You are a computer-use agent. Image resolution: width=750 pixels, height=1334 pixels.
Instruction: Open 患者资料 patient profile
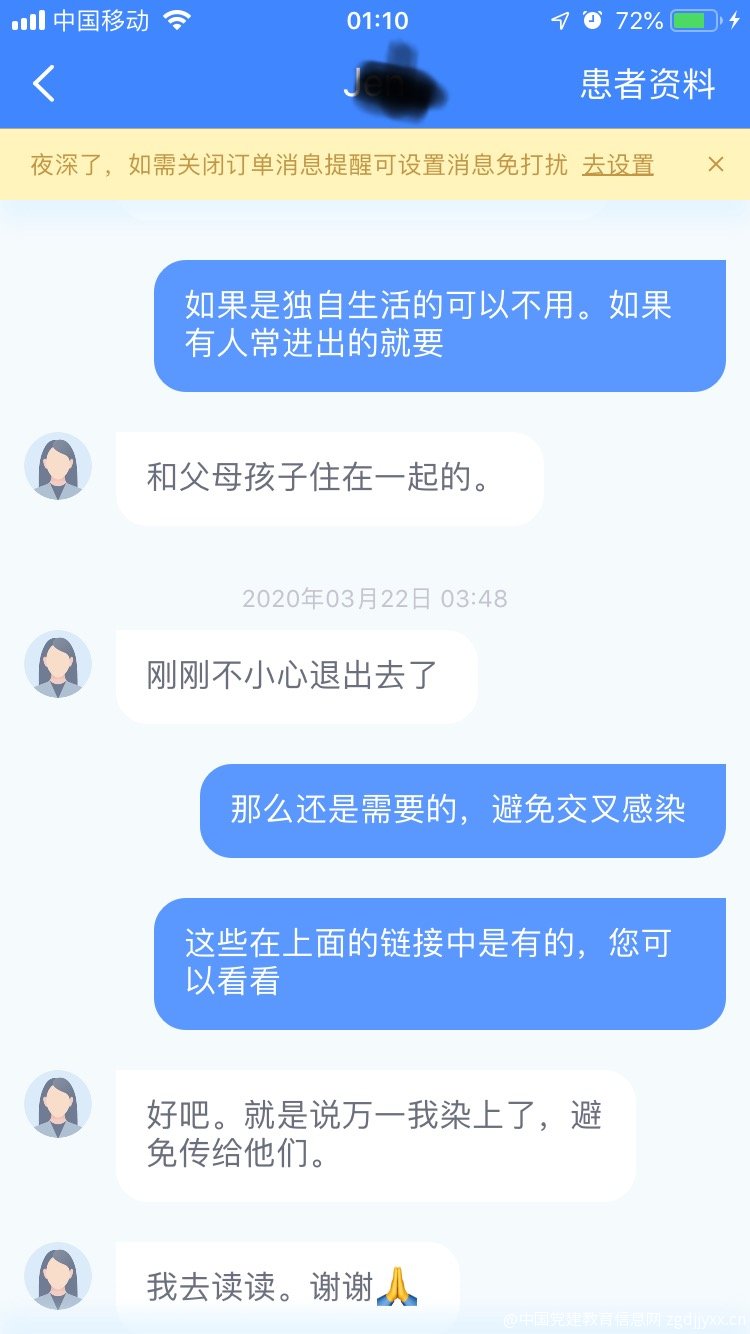pos(648,85)
